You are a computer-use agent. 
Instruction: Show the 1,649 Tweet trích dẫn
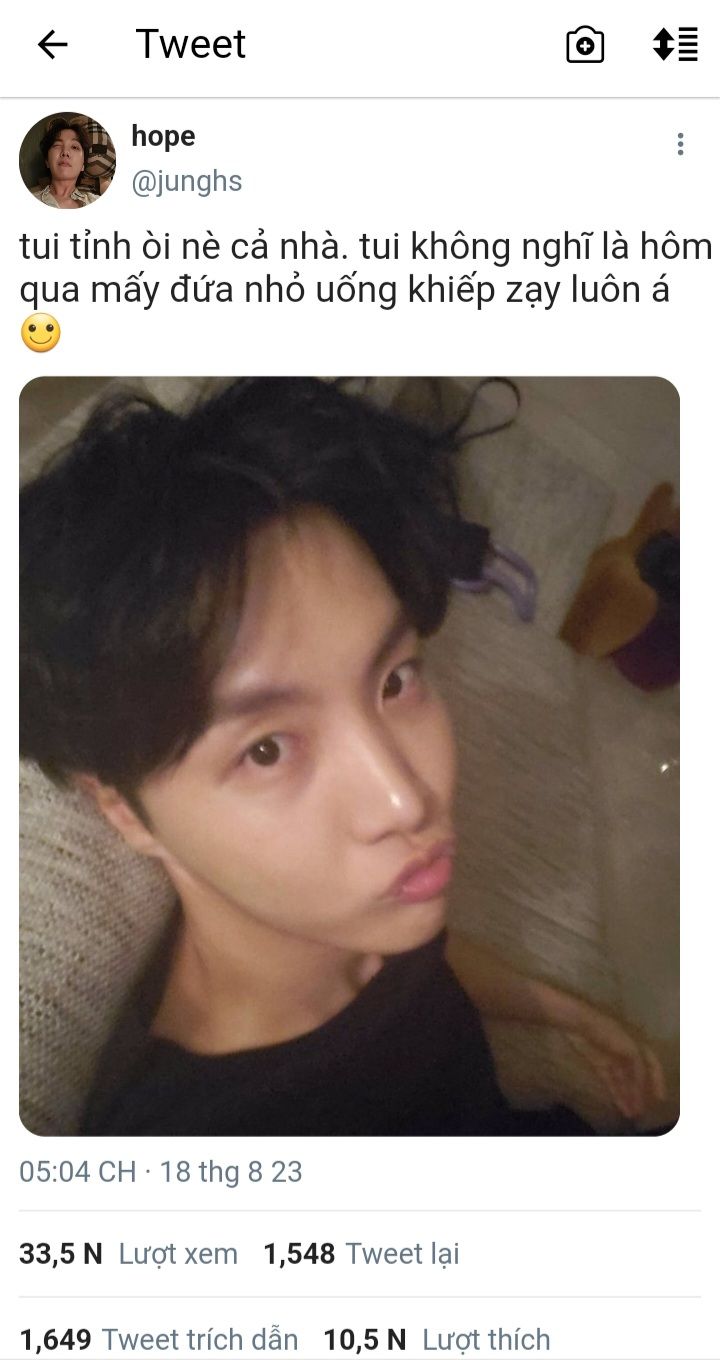click(159, 1339)
